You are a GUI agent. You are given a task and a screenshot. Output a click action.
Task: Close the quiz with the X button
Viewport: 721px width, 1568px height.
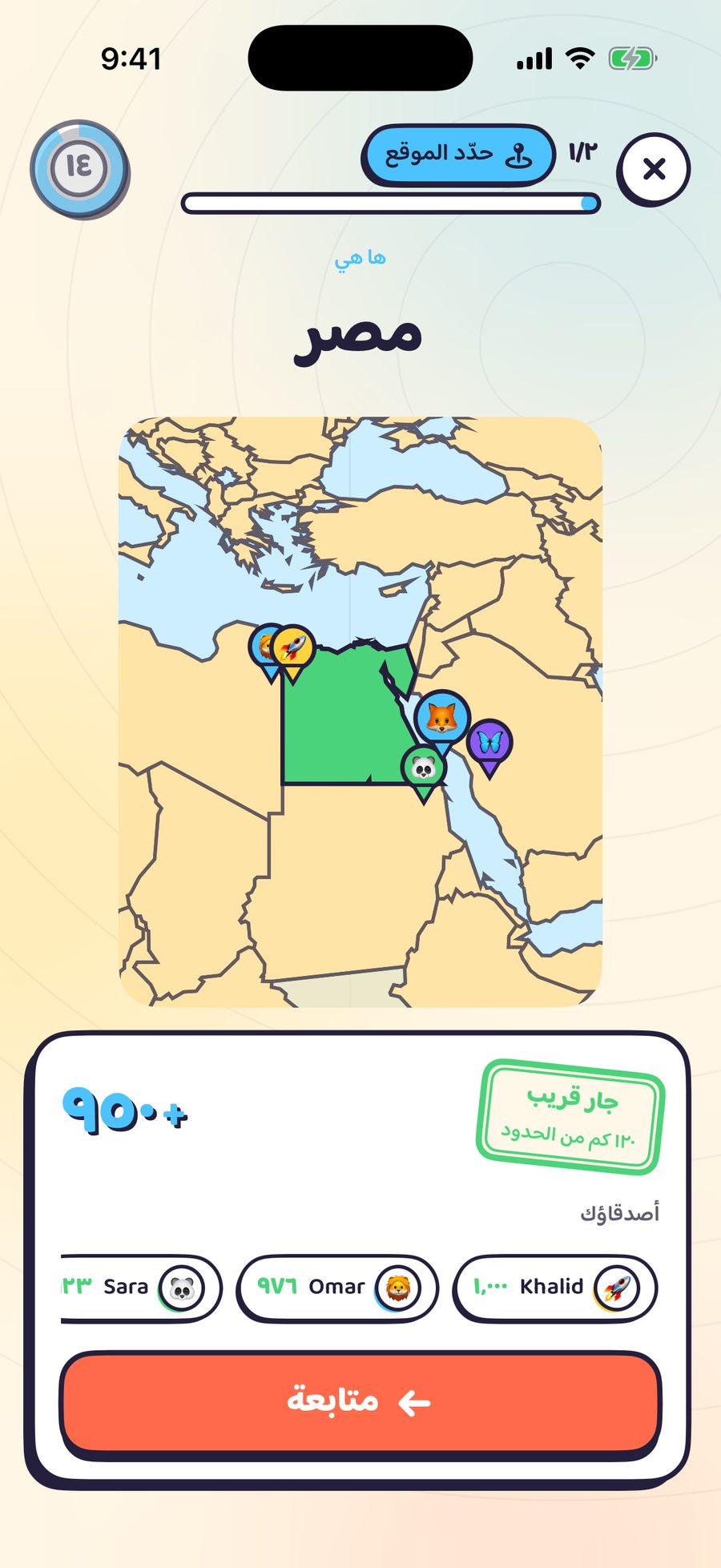(x=654, y=169)
